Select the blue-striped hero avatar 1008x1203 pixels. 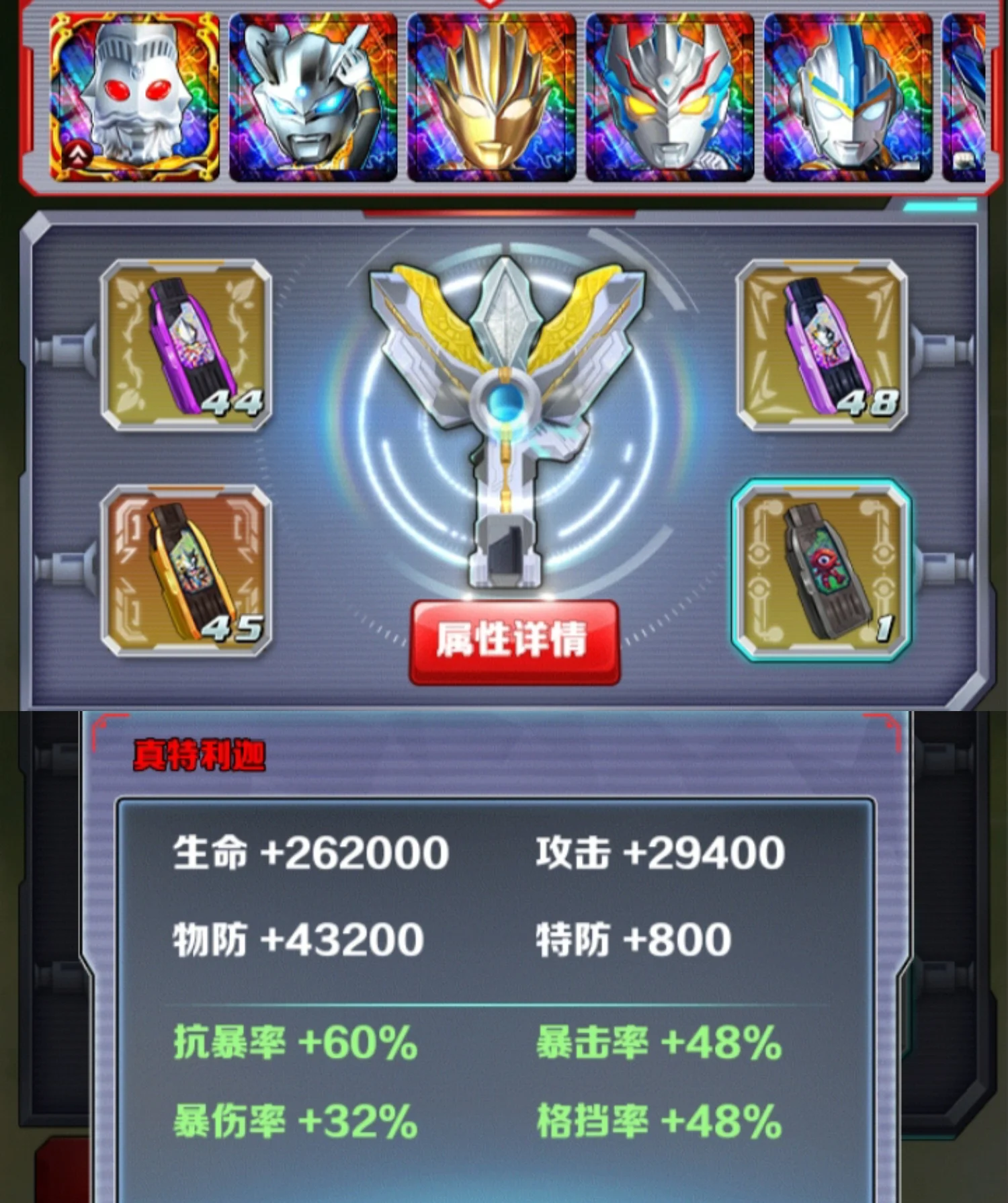847,97
